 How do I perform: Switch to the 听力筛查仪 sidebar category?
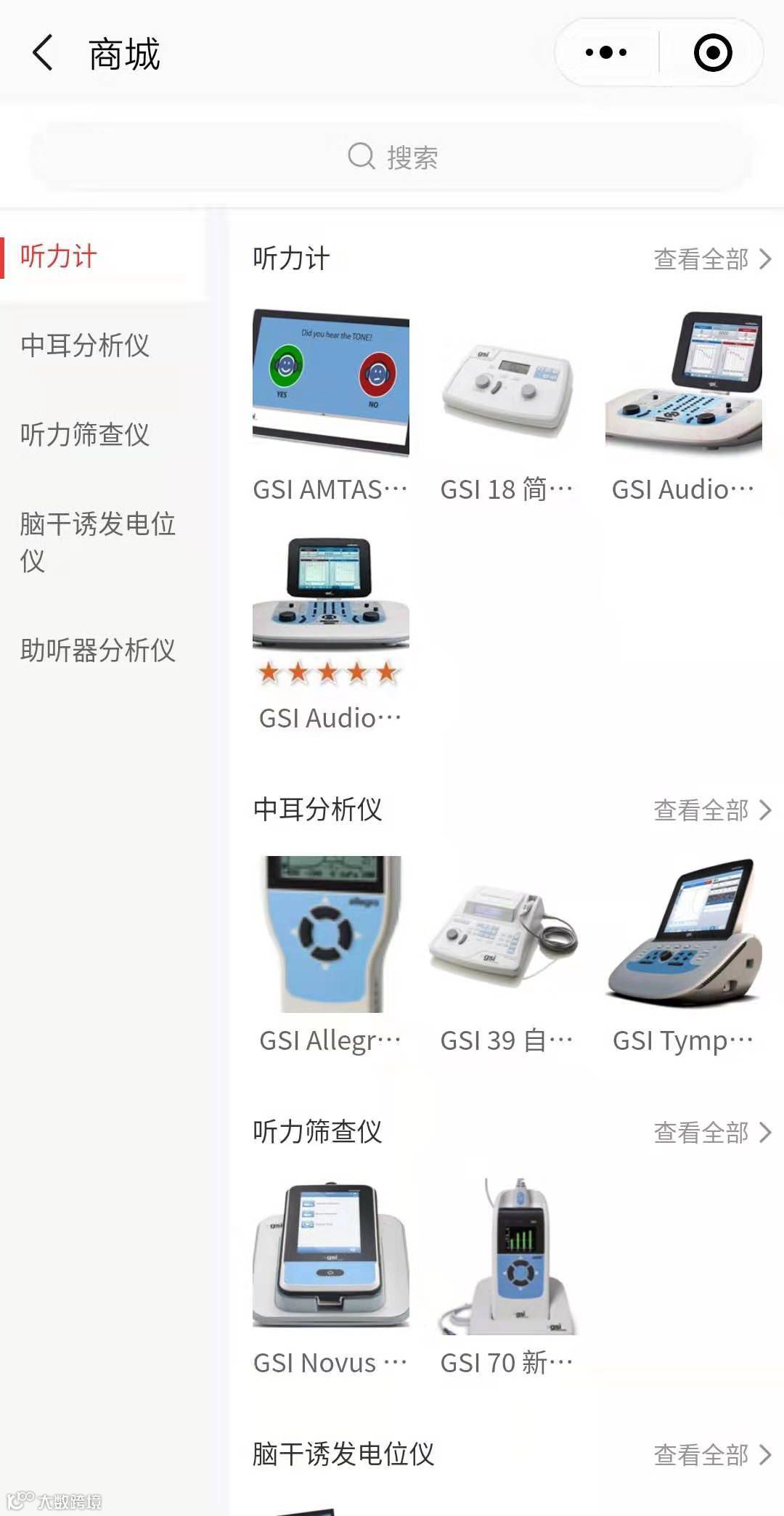85,434
